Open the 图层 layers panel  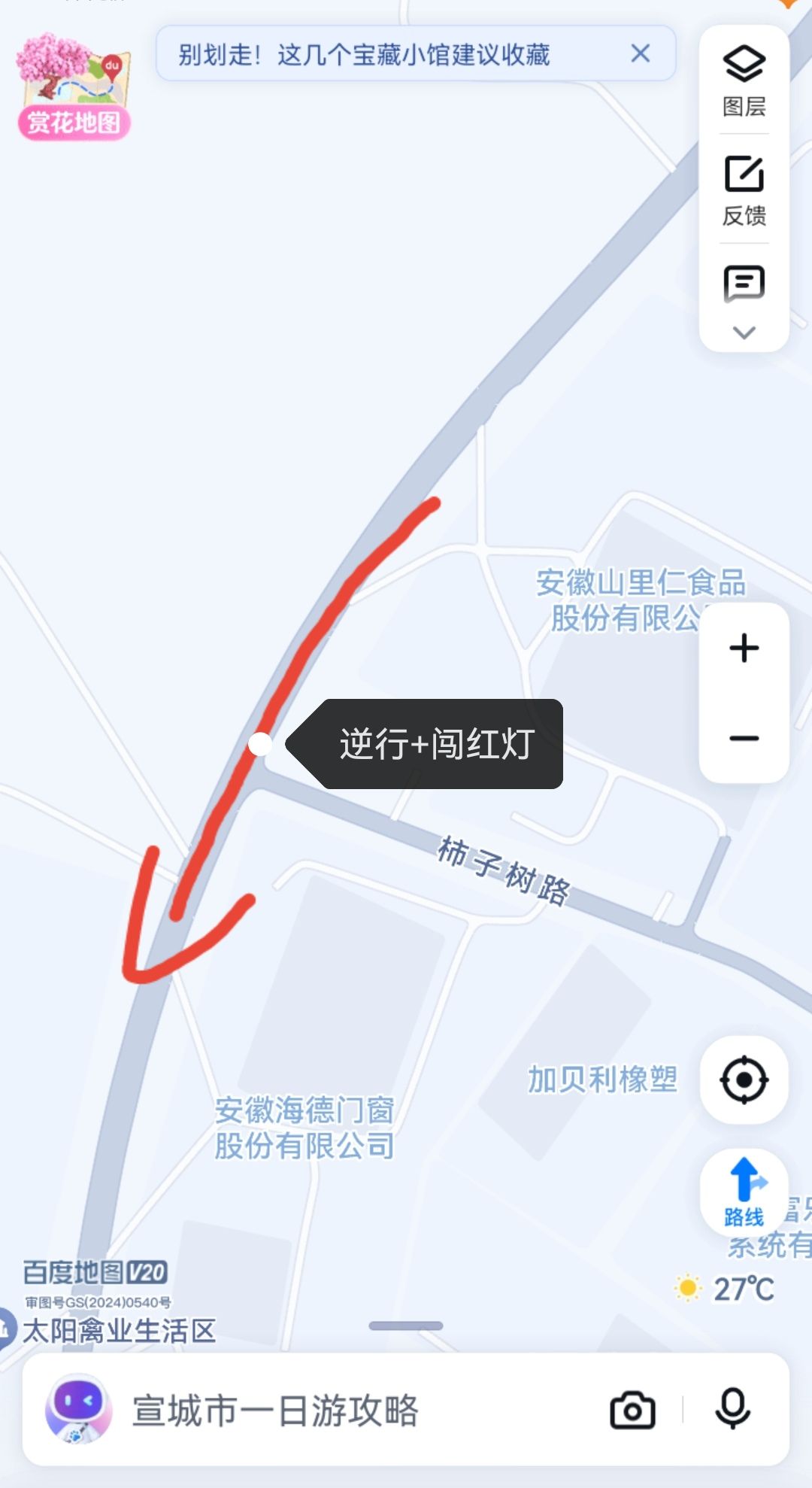(744, 80)
